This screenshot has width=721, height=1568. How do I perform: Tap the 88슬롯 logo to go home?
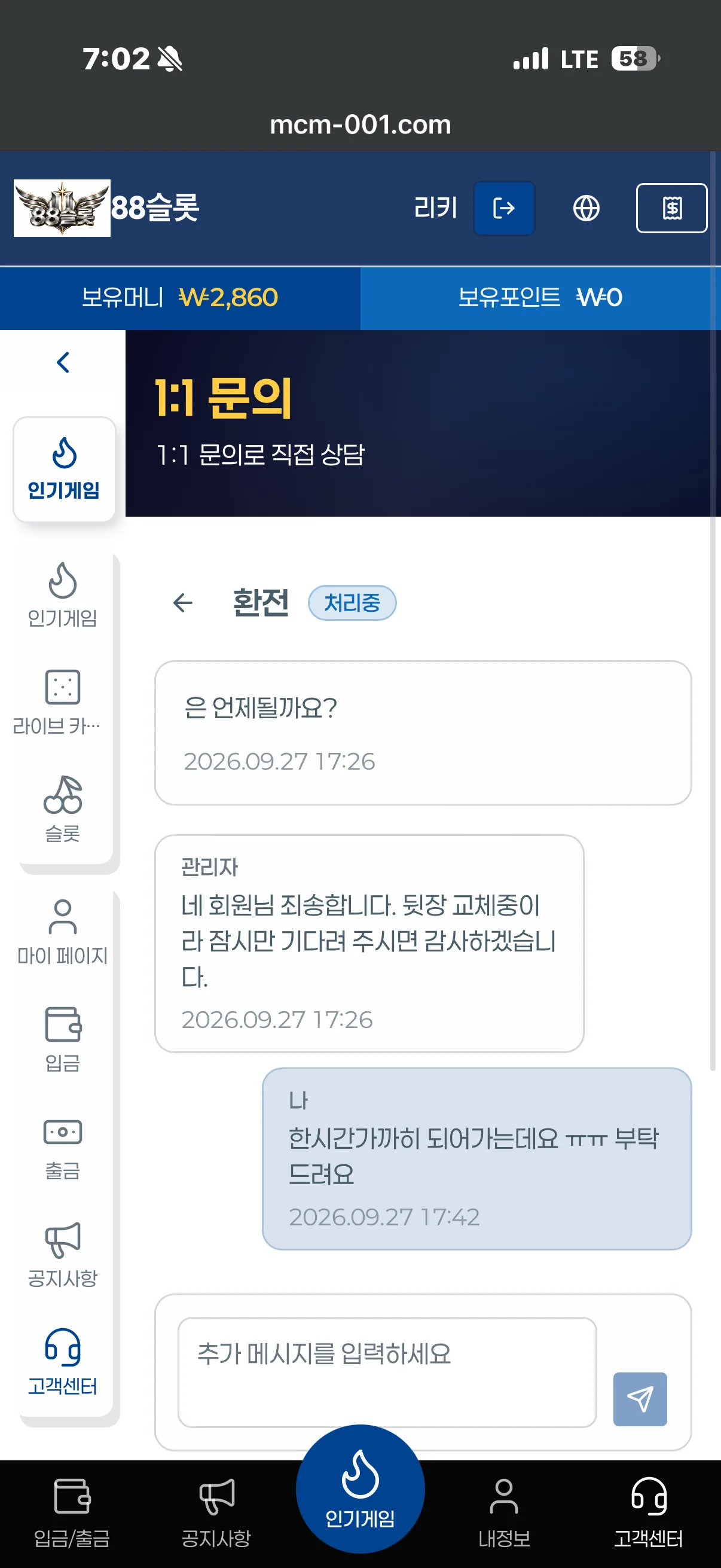click(106, 208)
